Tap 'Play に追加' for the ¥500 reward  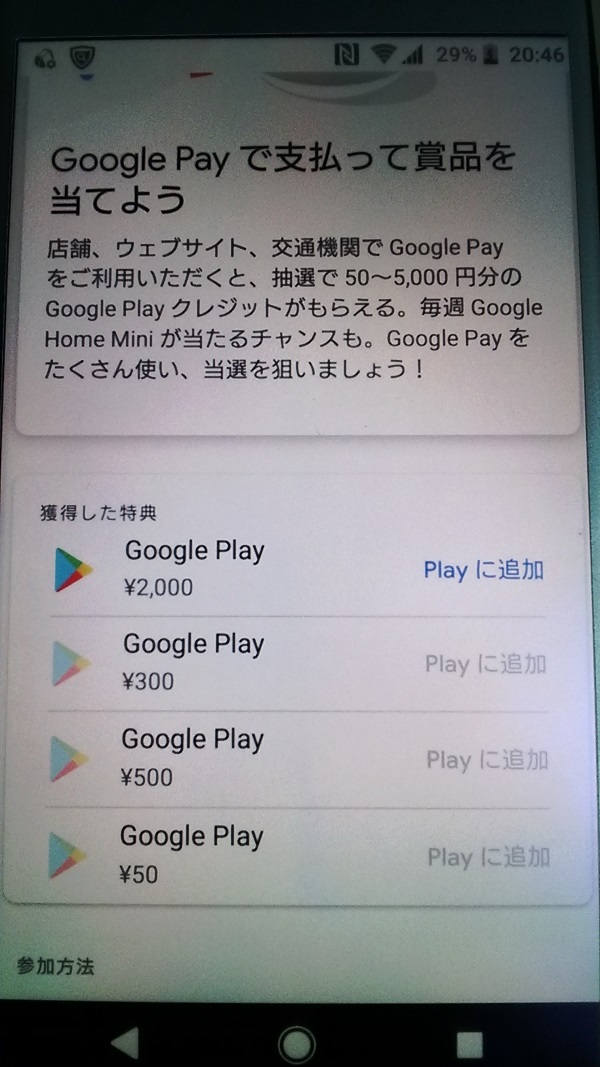tap(487, 760)
